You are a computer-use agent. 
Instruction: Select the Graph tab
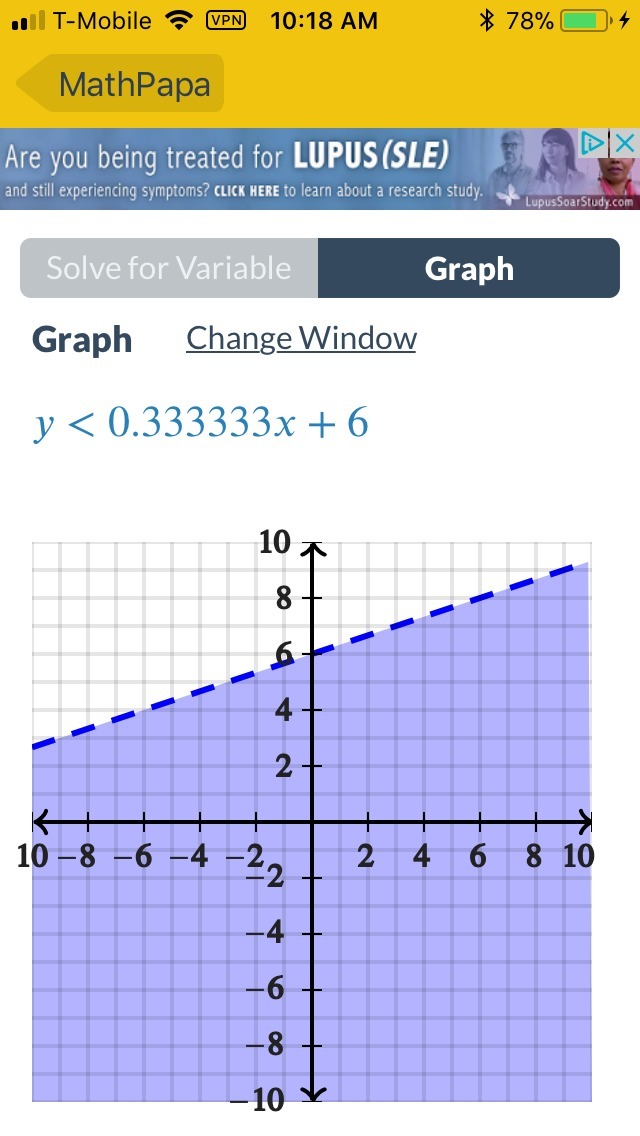(x=468, y=268)
